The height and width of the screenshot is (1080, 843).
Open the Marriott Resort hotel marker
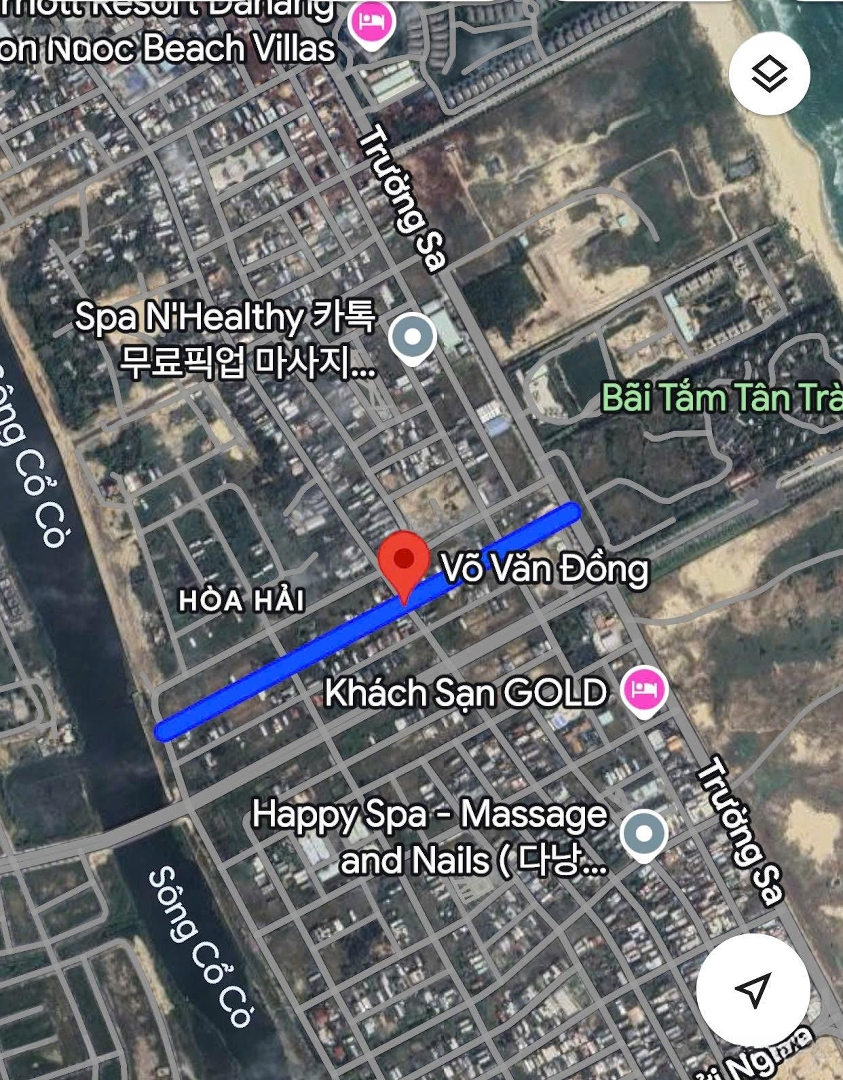click(371, 22)
